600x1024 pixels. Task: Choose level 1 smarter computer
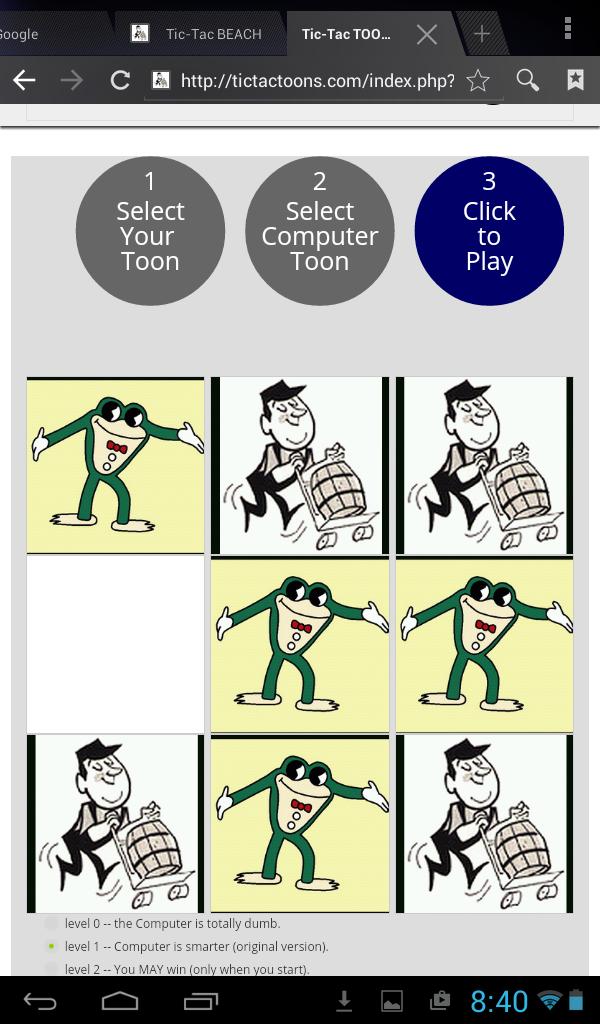click(51, 946)
